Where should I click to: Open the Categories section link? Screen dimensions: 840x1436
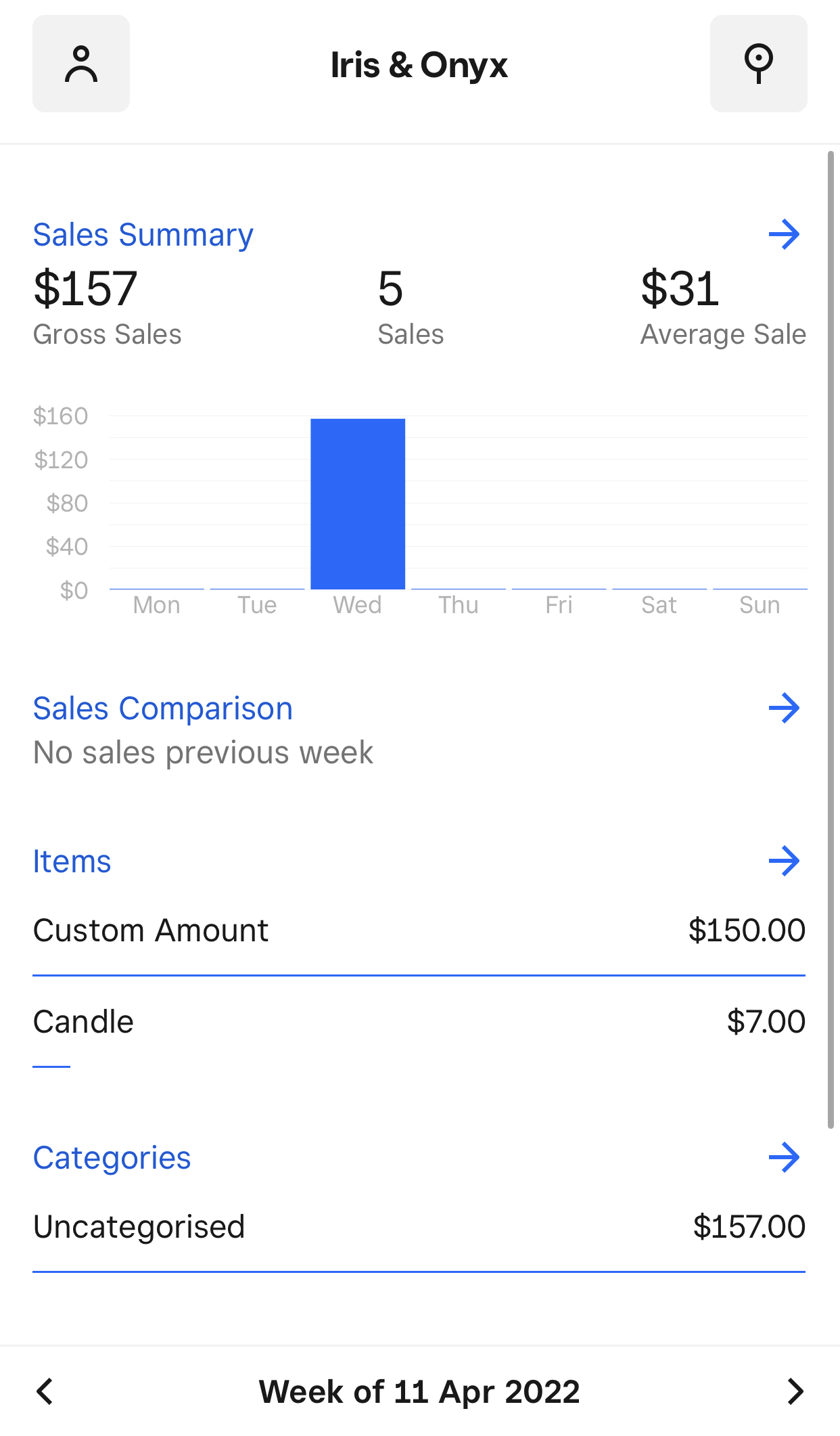tap(112, 1158)
